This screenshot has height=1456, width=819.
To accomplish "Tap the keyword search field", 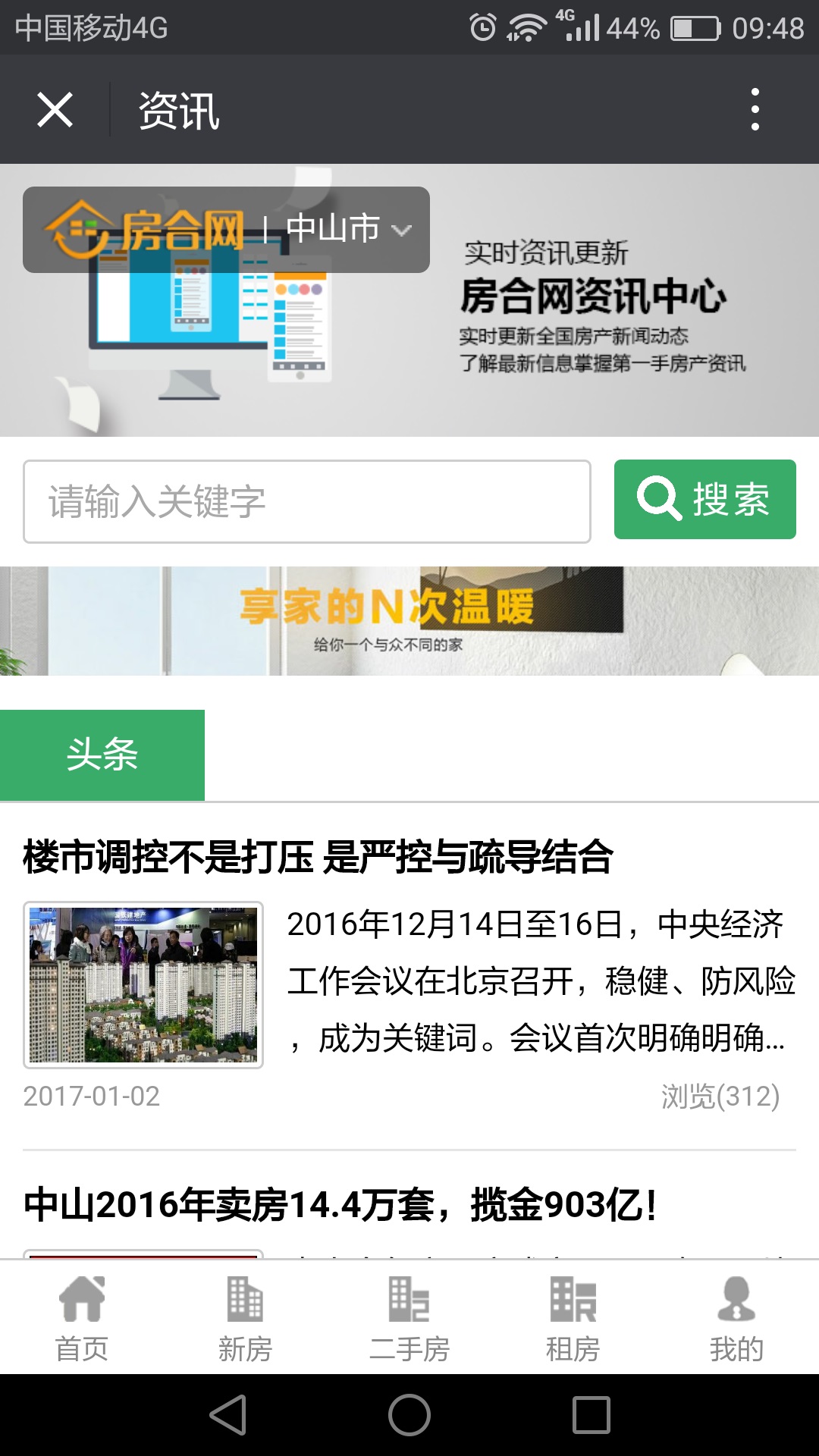I will (x=307, y=501).
